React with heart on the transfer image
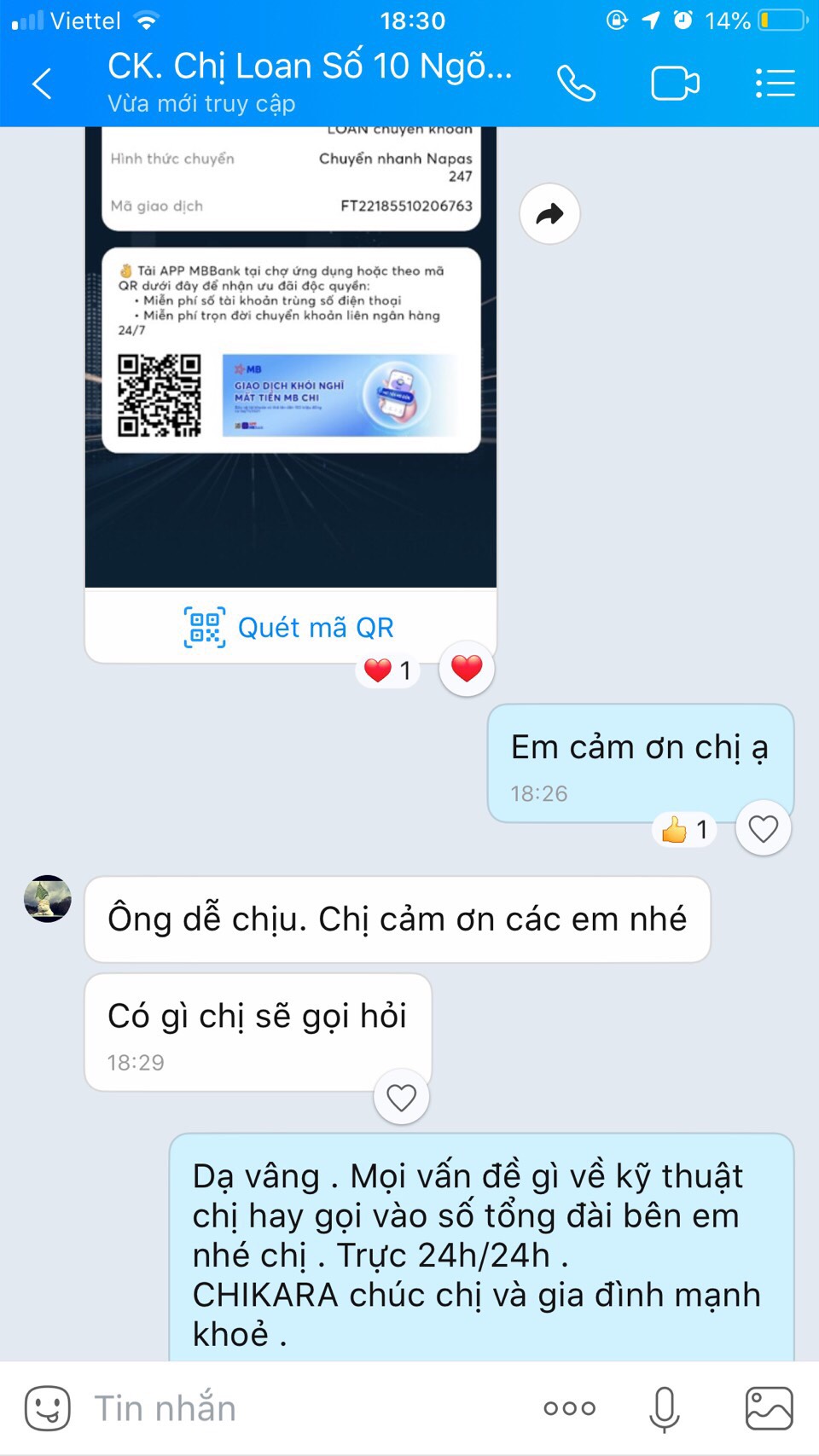 coord(467,668)
